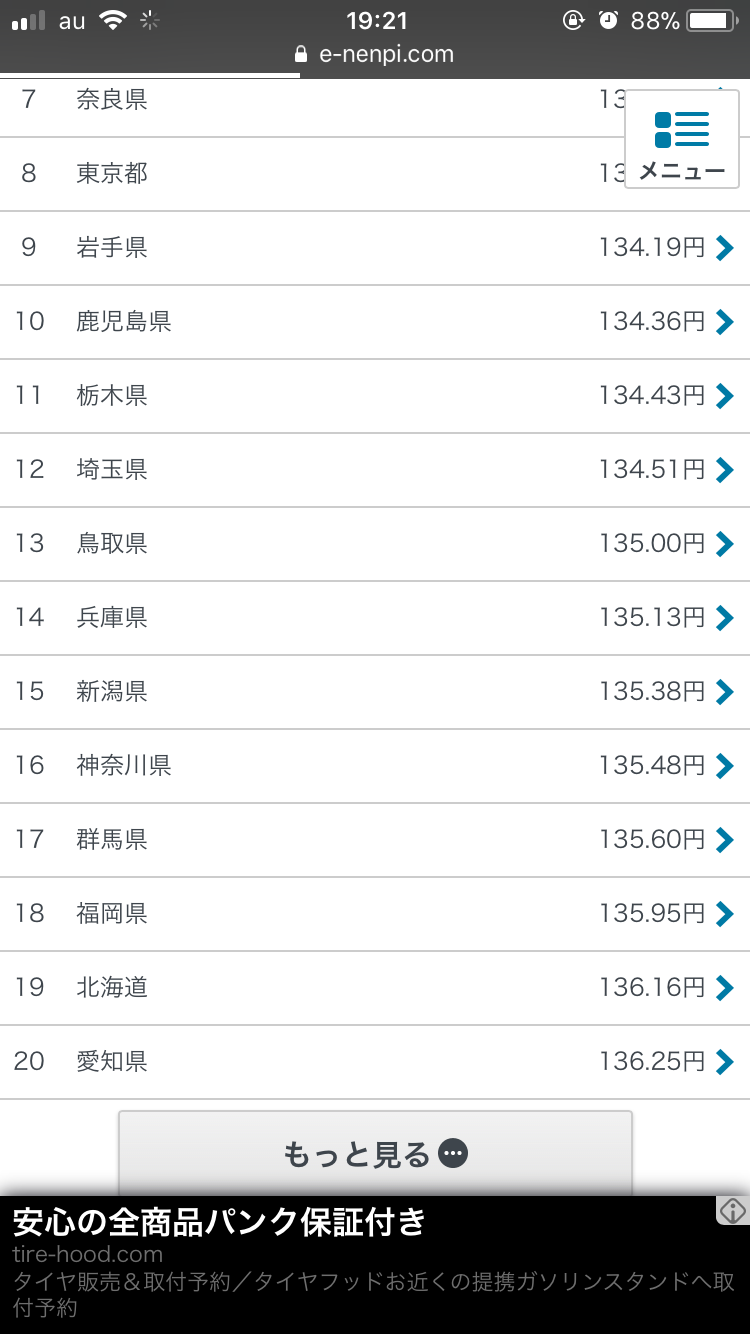Select the 鹿児島県 row

375,322
